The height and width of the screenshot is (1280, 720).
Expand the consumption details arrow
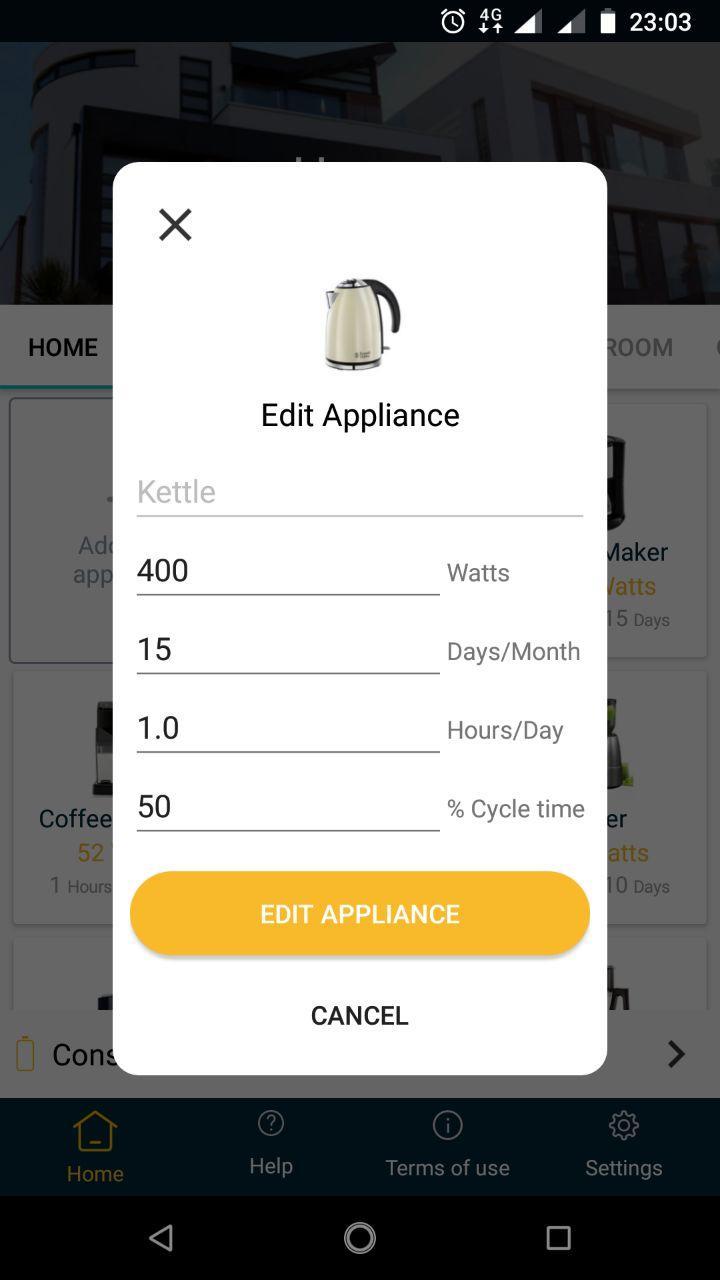pos(675,1054)
